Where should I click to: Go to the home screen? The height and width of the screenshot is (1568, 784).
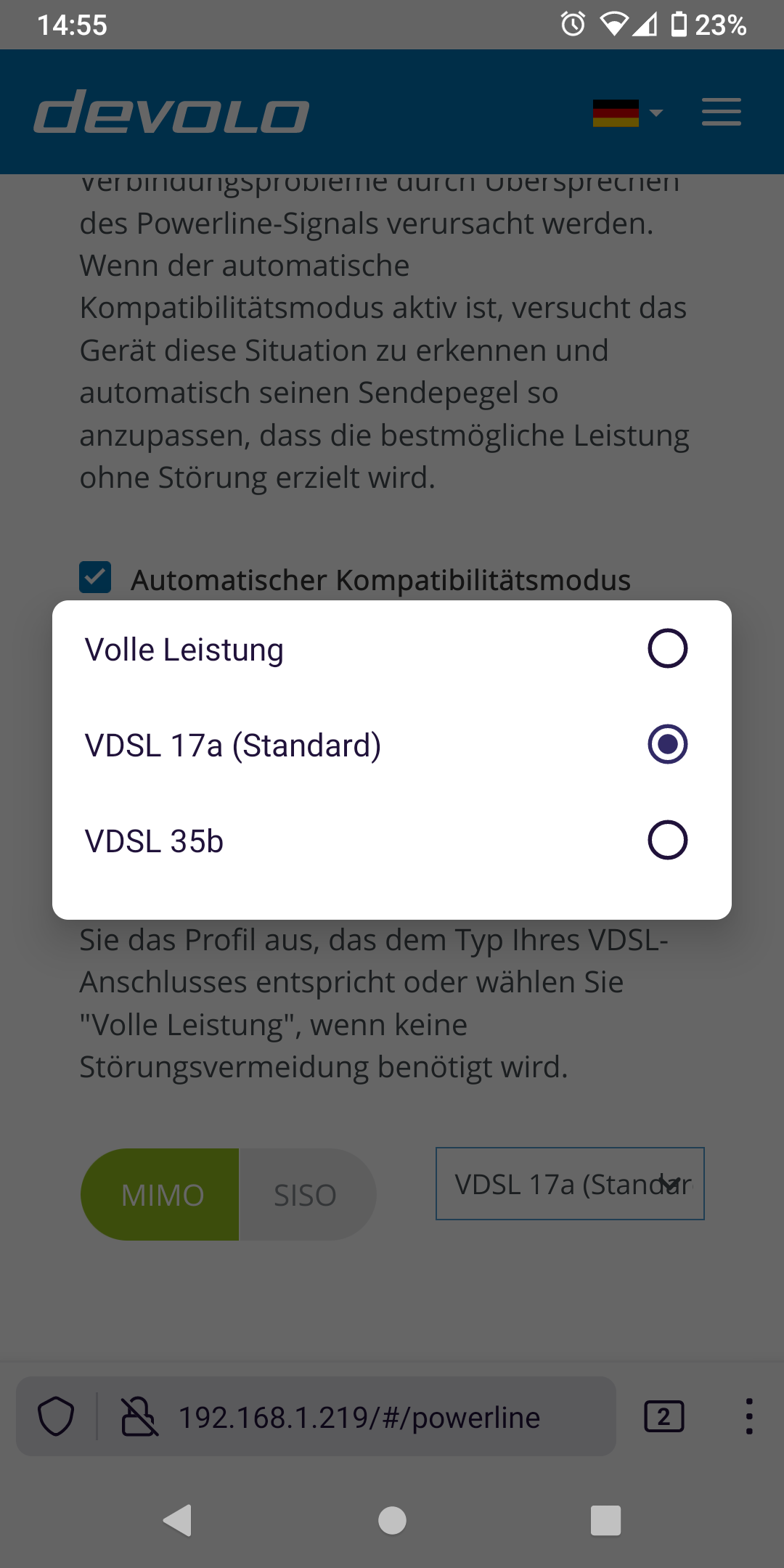392,1520
